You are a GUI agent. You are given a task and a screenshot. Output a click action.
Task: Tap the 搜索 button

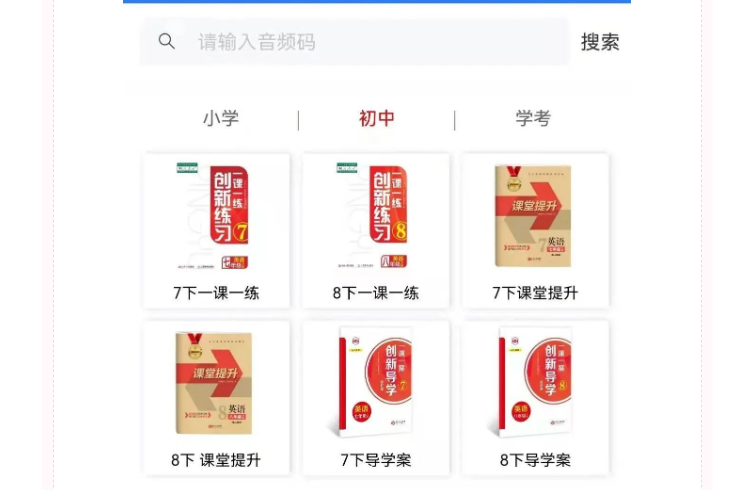pos(600,42)
